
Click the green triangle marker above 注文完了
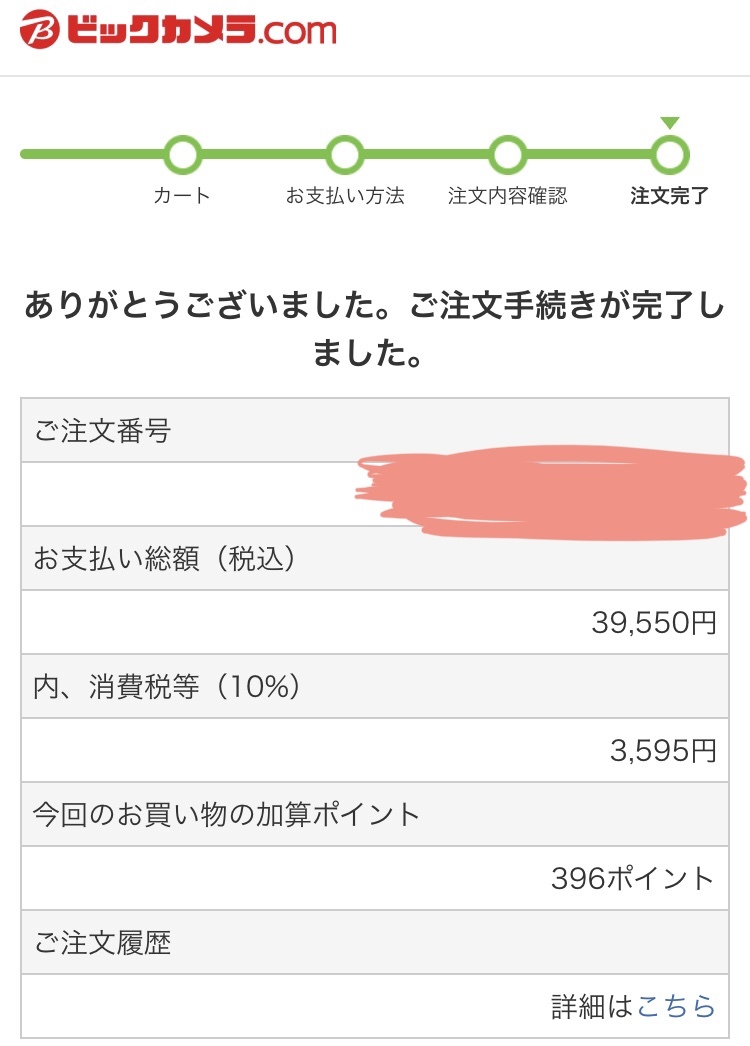(x=668, y=122)
